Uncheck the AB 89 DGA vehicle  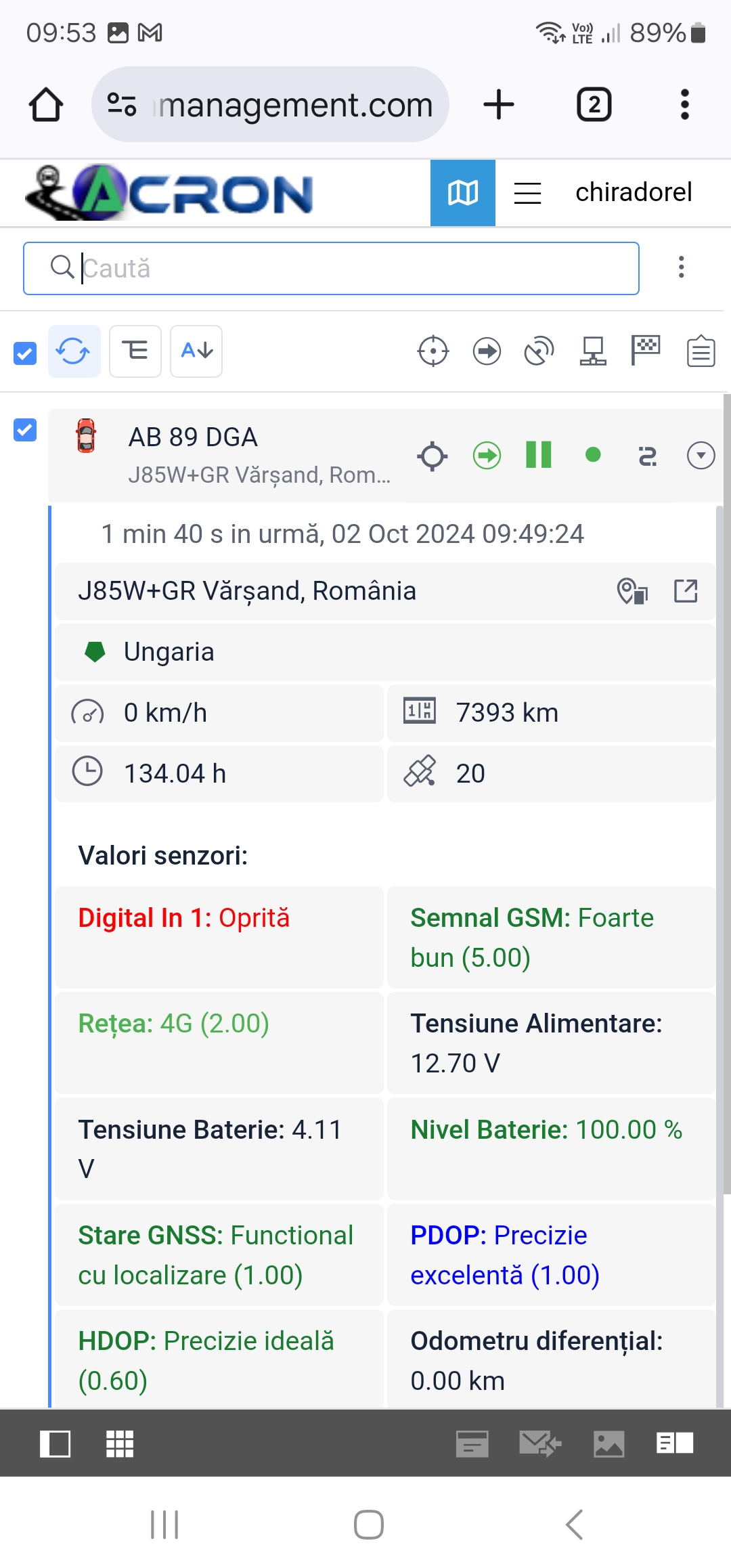click(25, 430)
